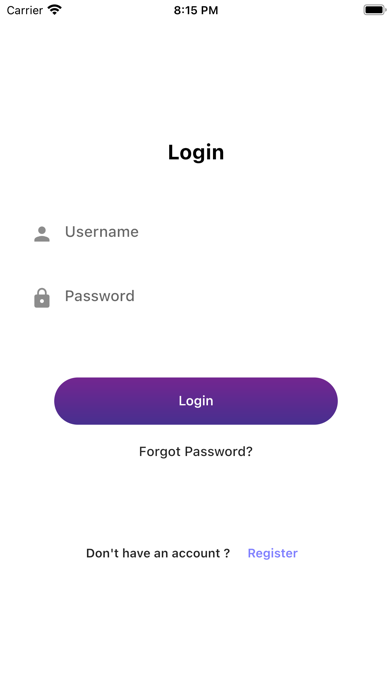Tap the purple Login button
392x696 pixels.
click(196, 401)
